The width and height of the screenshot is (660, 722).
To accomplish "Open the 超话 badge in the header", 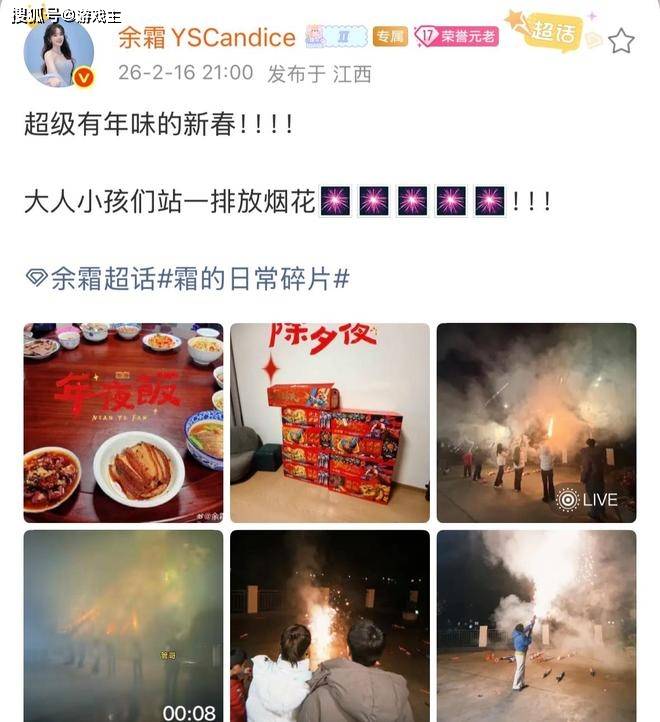I will pyautogui.click(x=547, y=32).
